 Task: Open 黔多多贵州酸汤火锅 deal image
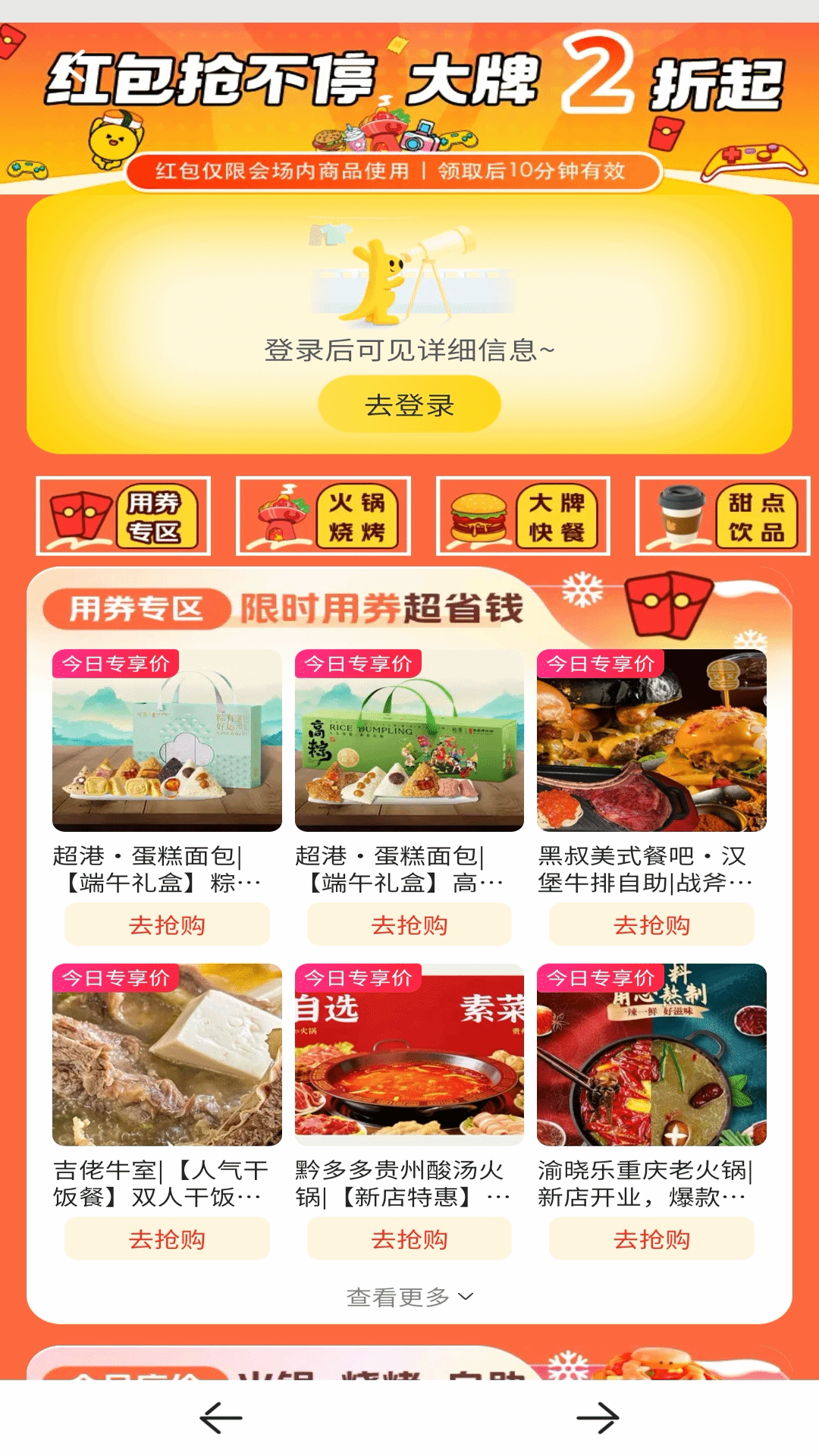pyautogui.click(x=409, y=1055)
